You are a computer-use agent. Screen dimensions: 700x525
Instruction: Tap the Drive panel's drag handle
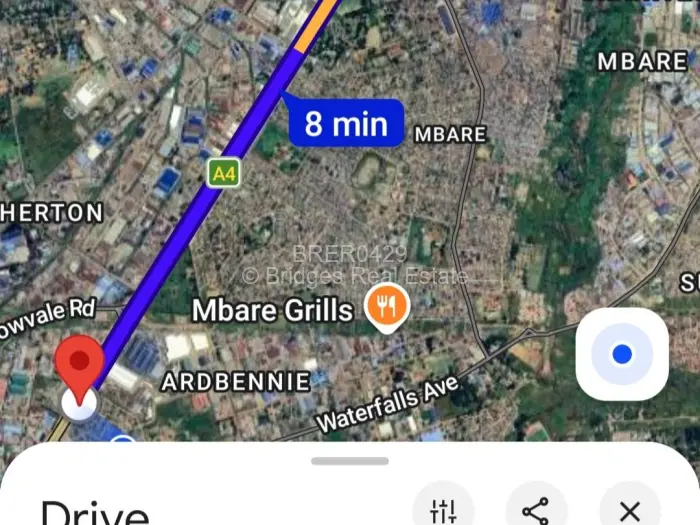[x=349, y=461]
